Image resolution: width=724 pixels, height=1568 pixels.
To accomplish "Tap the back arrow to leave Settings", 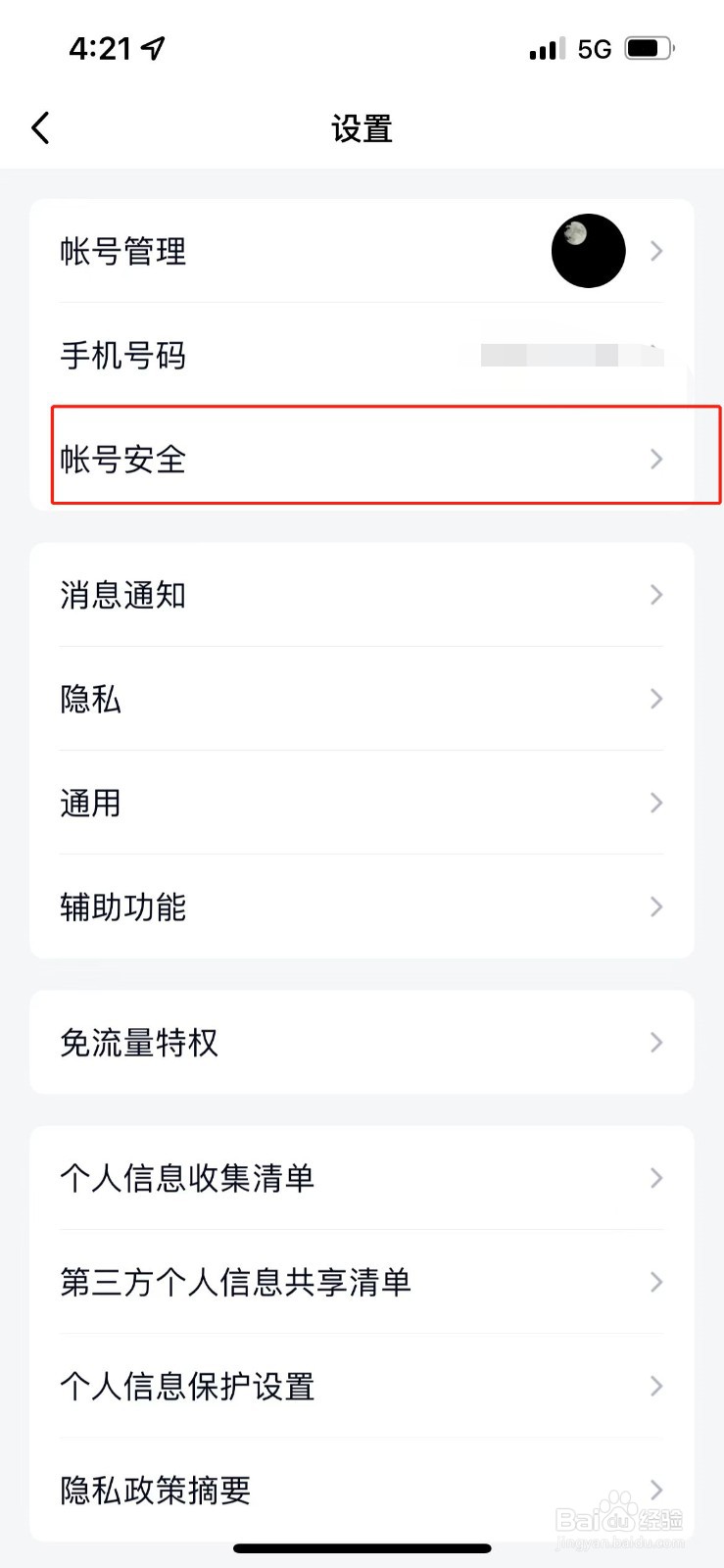I will 39,127.
